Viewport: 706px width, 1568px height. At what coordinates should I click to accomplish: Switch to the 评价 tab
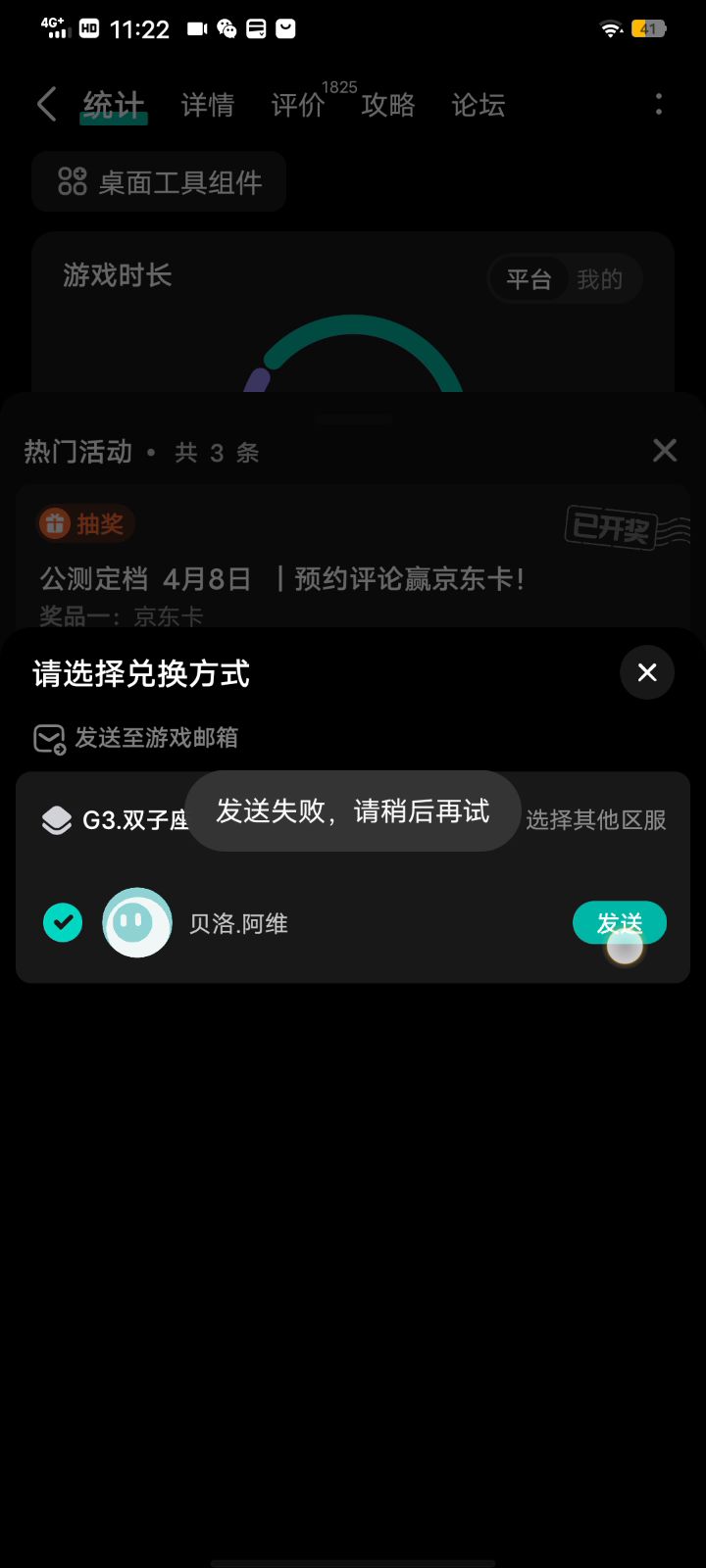pyautogui.click(x=298, y=105)
